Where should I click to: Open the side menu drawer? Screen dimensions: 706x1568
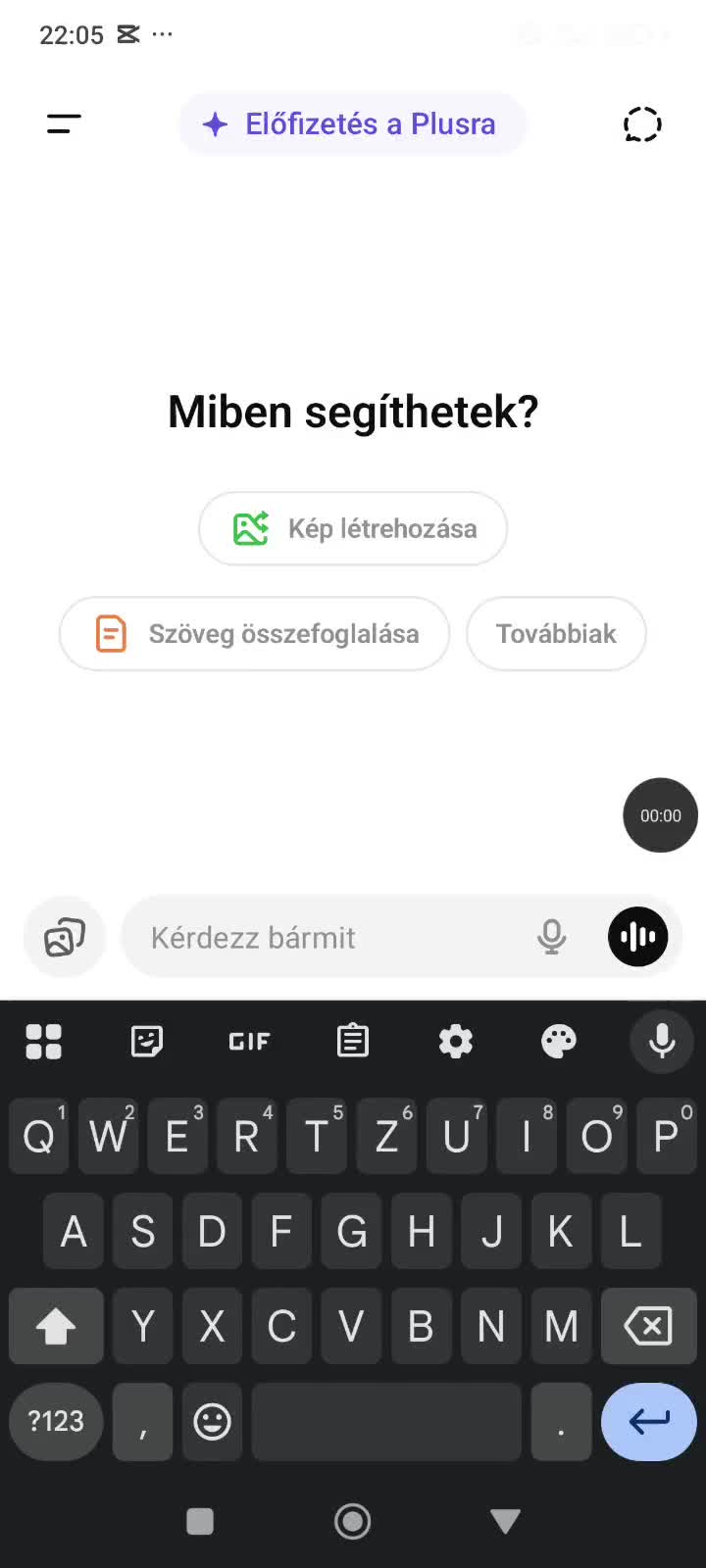click(x=64, y=124)
